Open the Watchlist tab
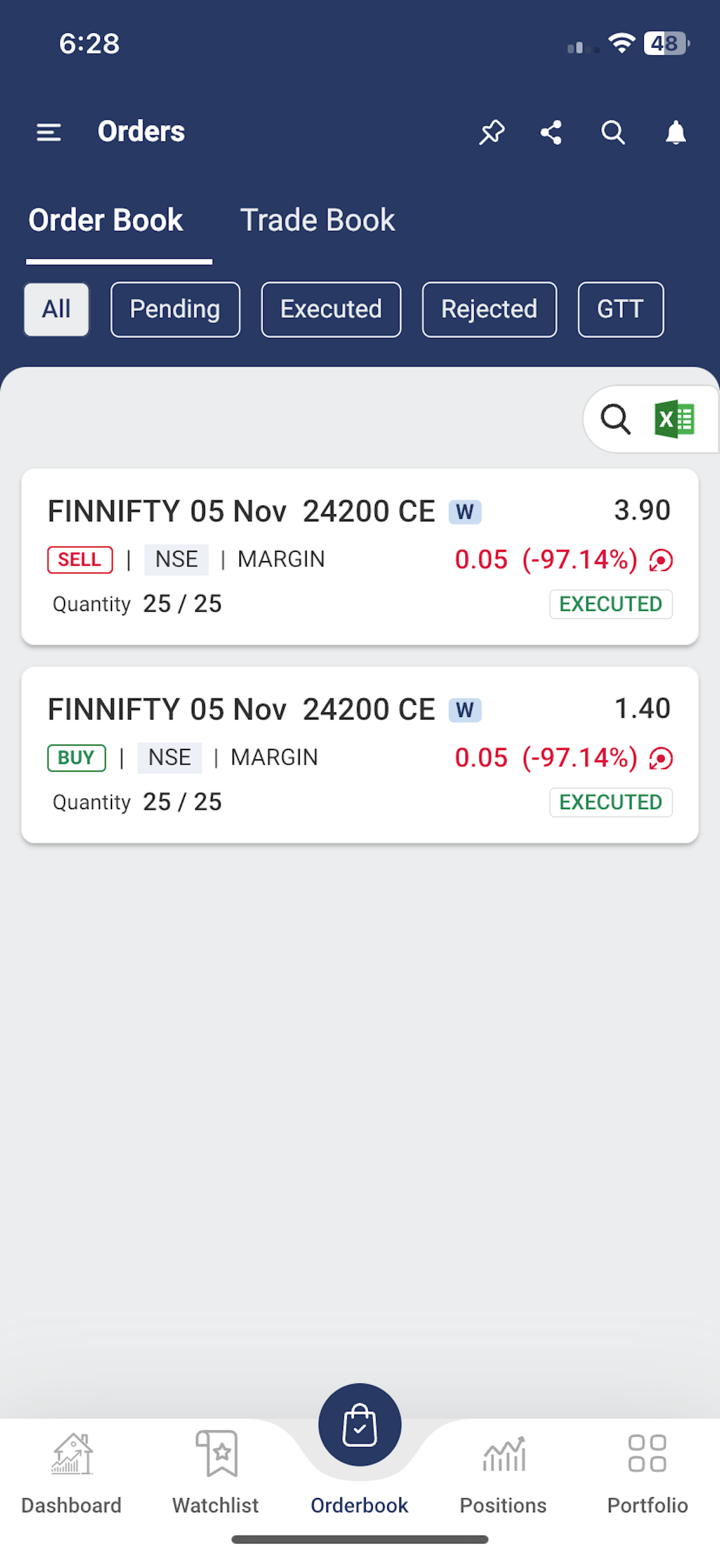Image resolution: width=720 pixels, height=1558 pixels. pyautogui.click(x=215, y=1472)
